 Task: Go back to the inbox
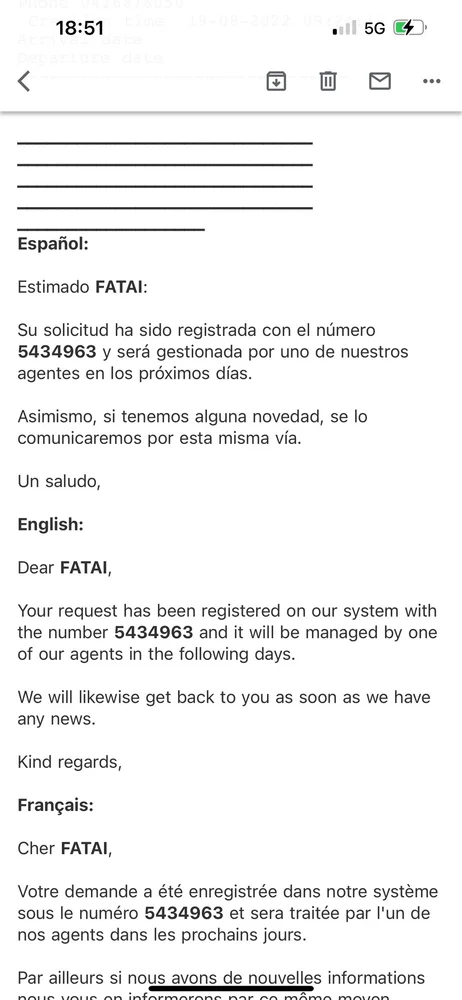24,81
